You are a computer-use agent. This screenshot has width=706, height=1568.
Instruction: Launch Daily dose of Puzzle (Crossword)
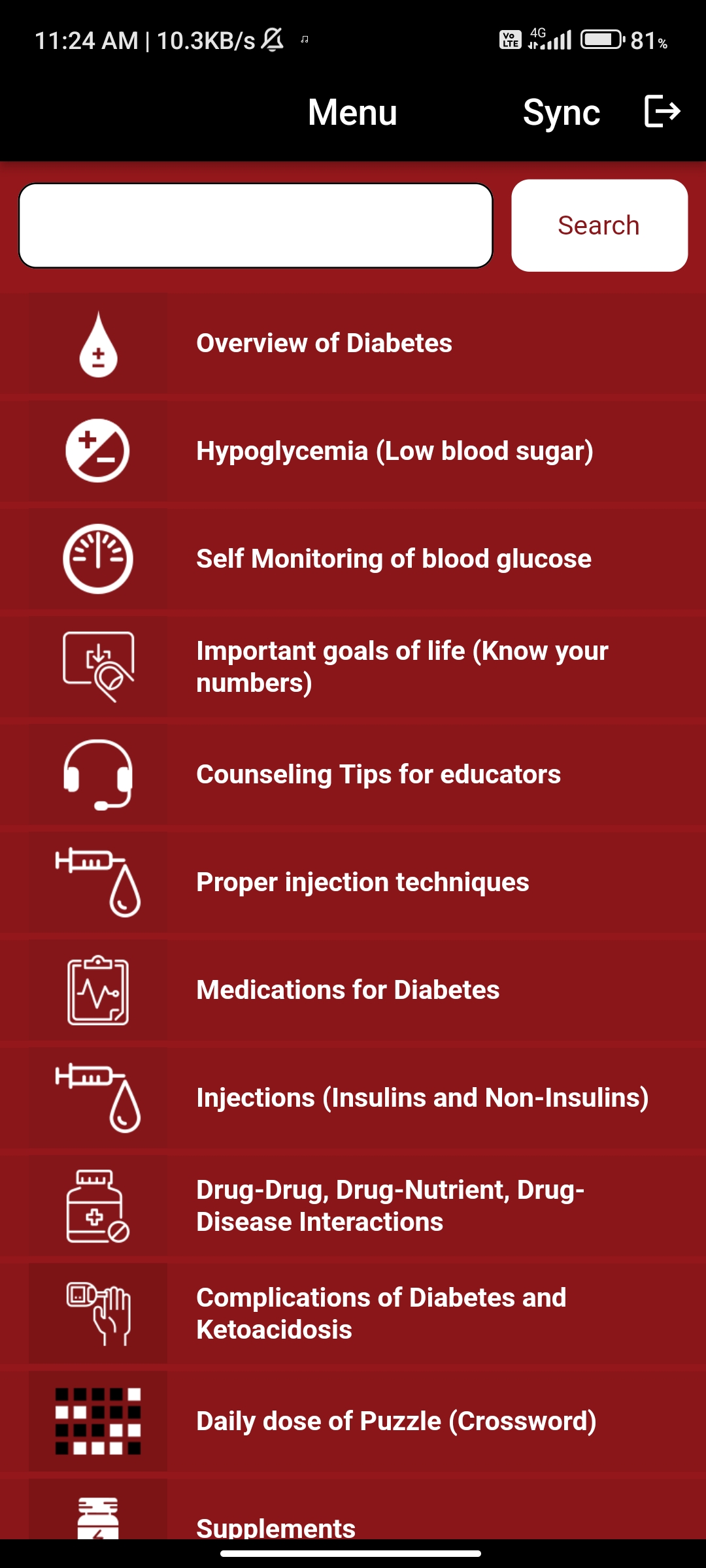pyautogui.click(x=353, y=1421)
